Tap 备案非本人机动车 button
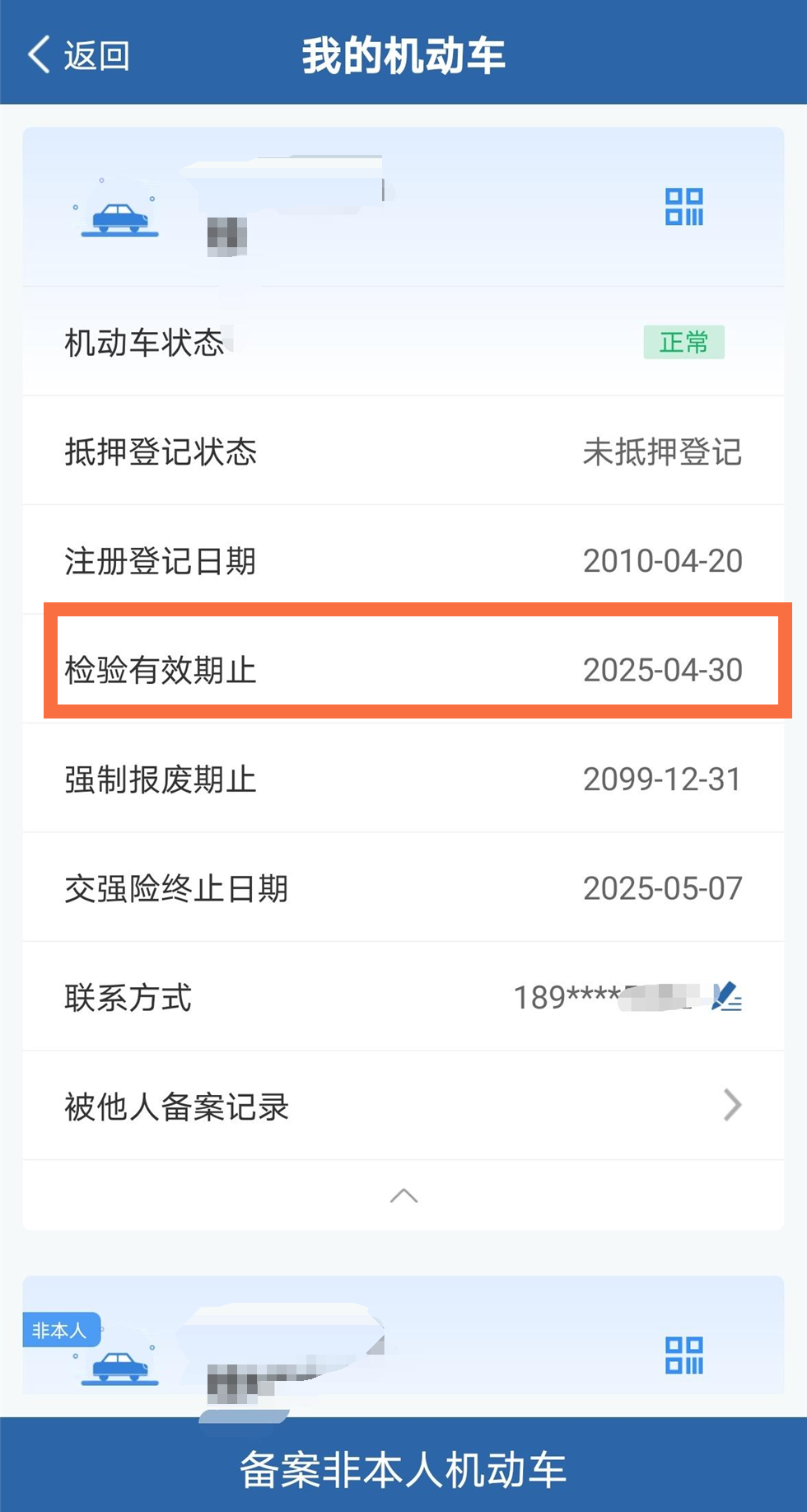The width and height of the screenshot is (807, 1512). [x=403, y=1469]
